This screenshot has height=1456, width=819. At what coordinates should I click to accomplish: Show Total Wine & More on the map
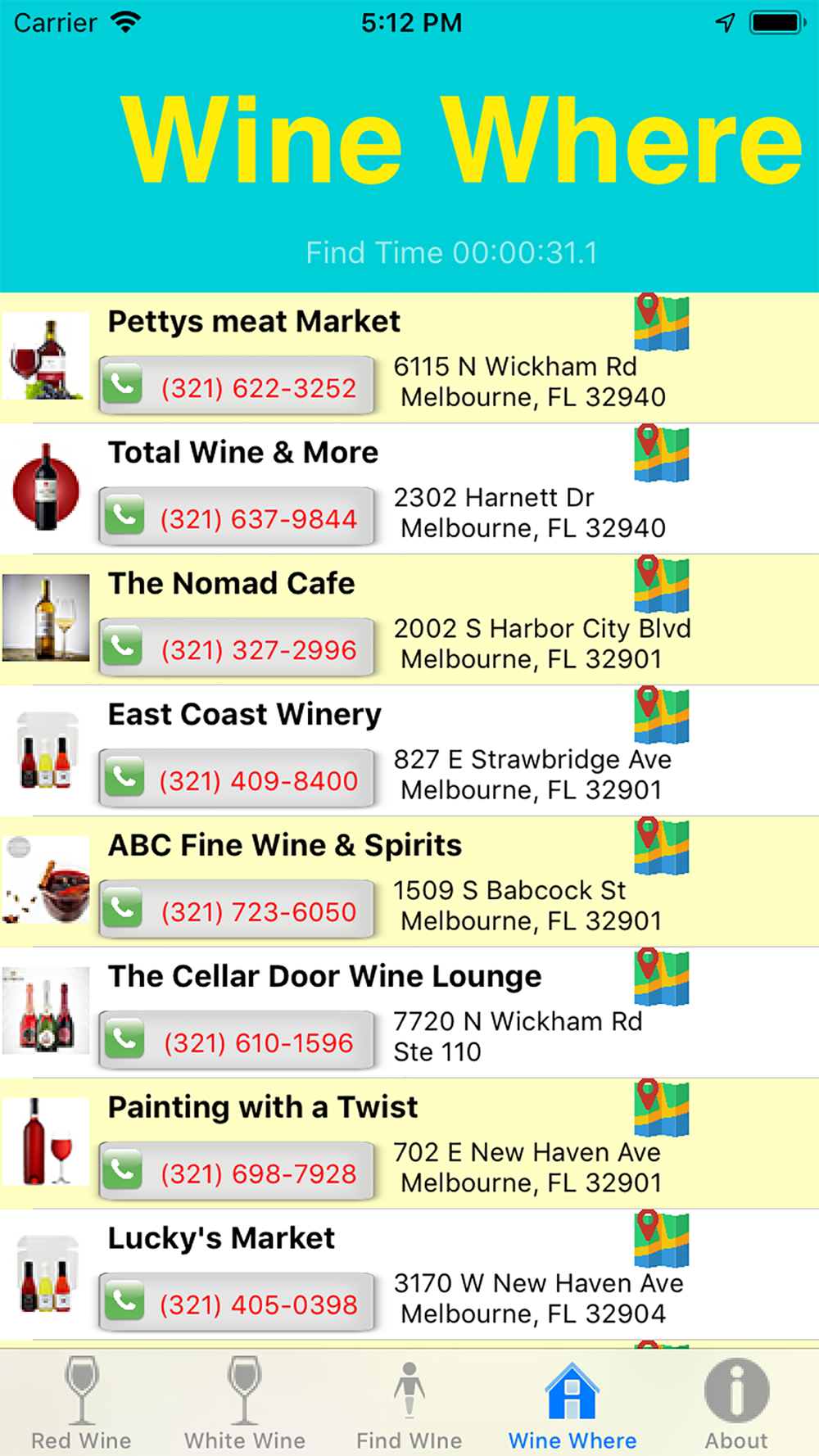tap(661, 454)
